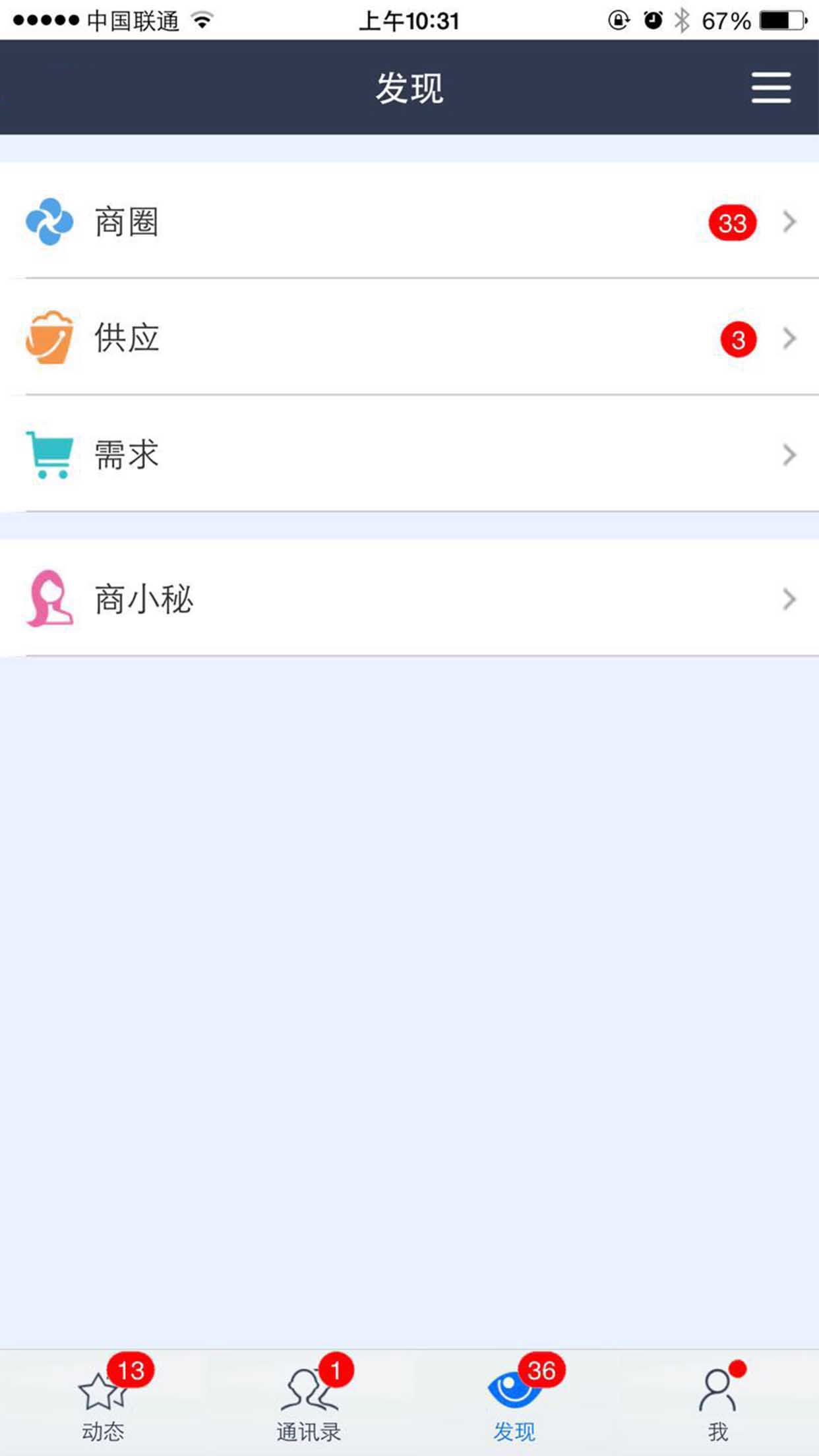
Task: Select the 发现 tab
Action: click(514, 1403)
